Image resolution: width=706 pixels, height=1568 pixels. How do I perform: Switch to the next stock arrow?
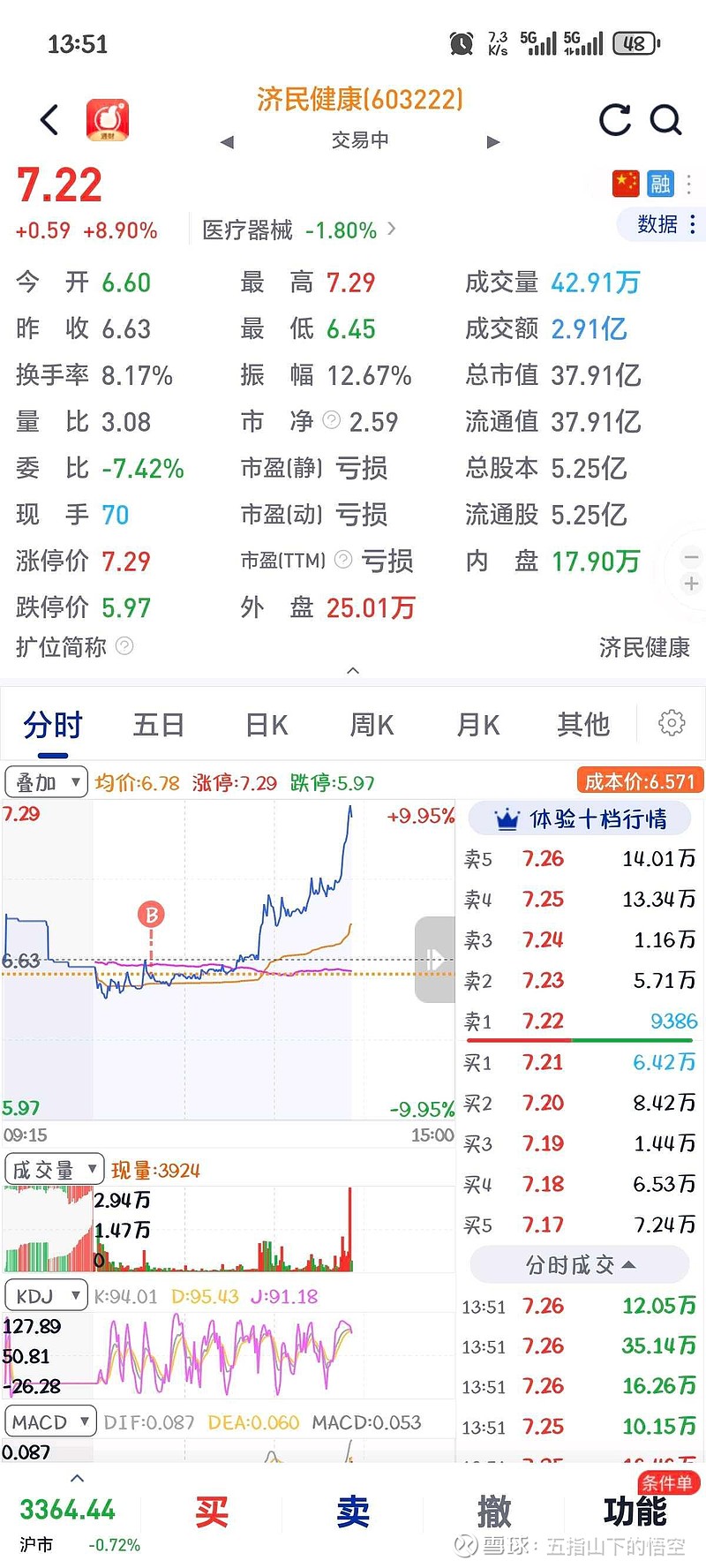point(493,141)
